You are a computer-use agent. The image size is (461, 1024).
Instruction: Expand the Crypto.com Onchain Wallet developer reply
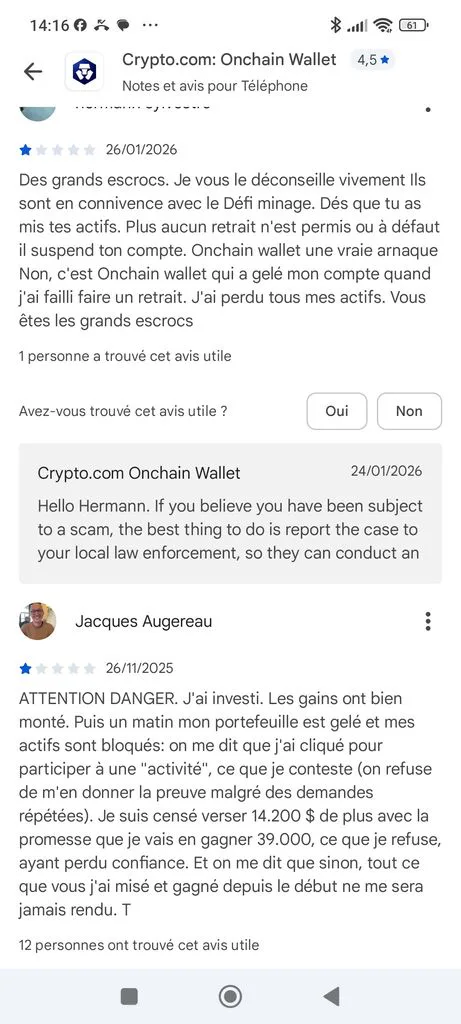[x=230, y=513]
